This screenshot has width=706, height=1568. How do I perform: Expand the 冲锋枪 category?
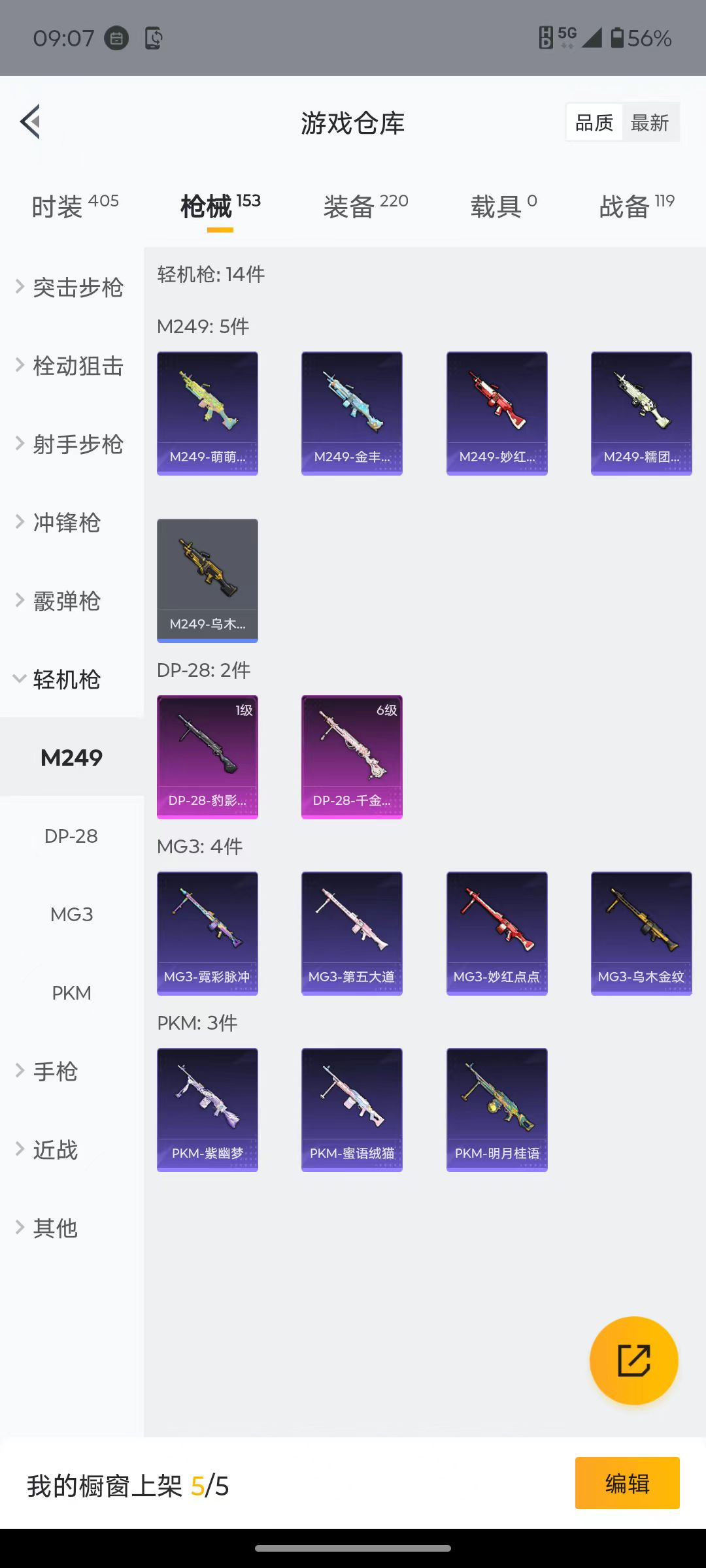tap(65, 523)
